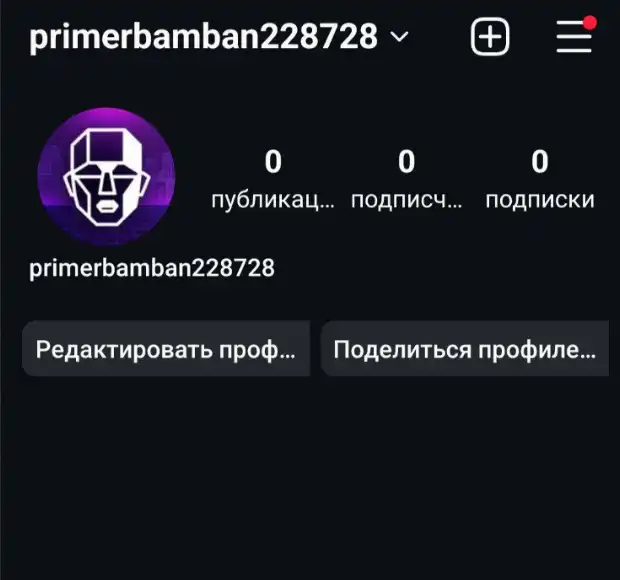Screen dimensions: 620x580
Task: Tap the create new post plus icon
Action: pyautogui.click(x=489, y=38)
